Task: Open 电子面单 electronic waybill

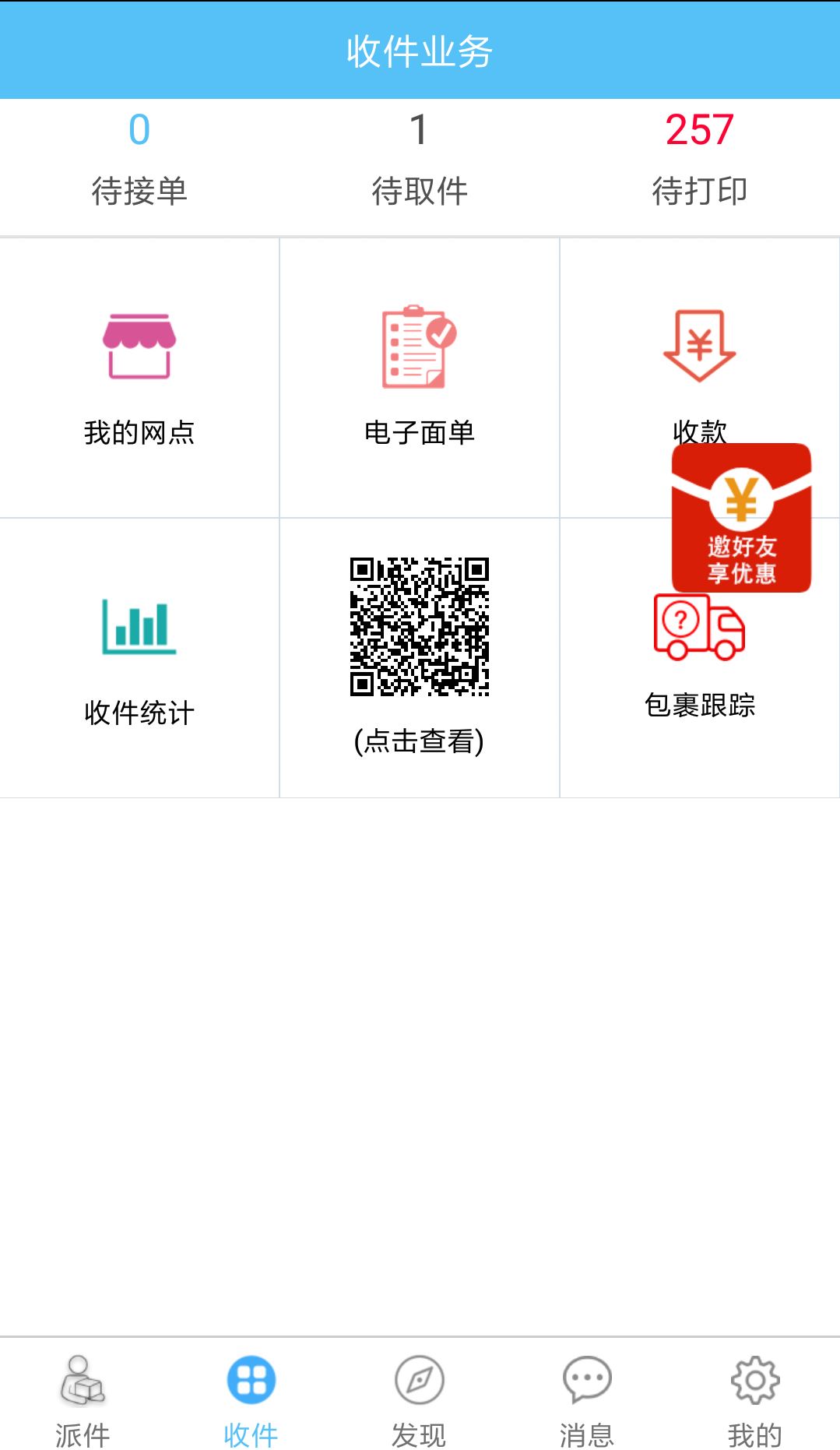Action: coord(419,378)
